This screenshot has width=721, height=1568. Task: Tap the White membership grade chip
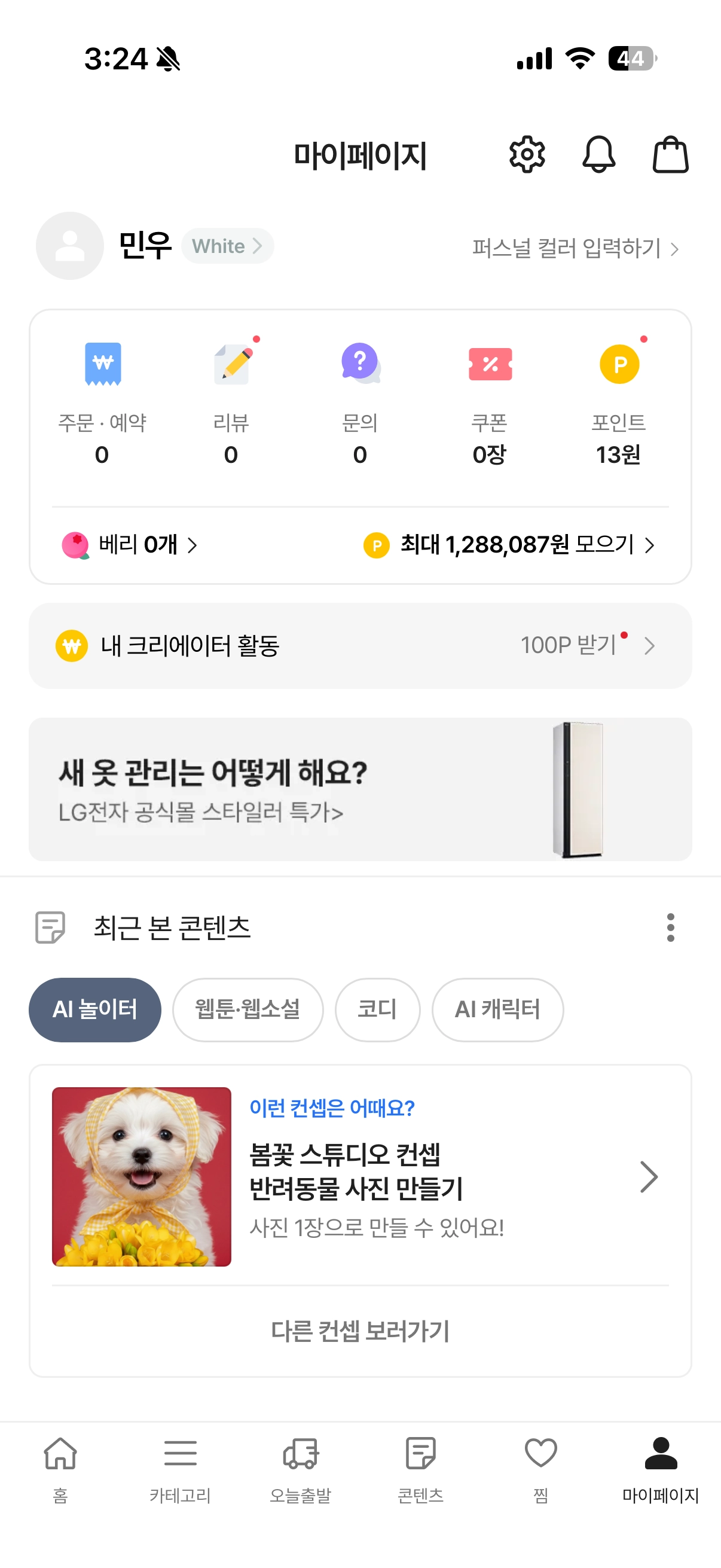click(x=228, y=246)
